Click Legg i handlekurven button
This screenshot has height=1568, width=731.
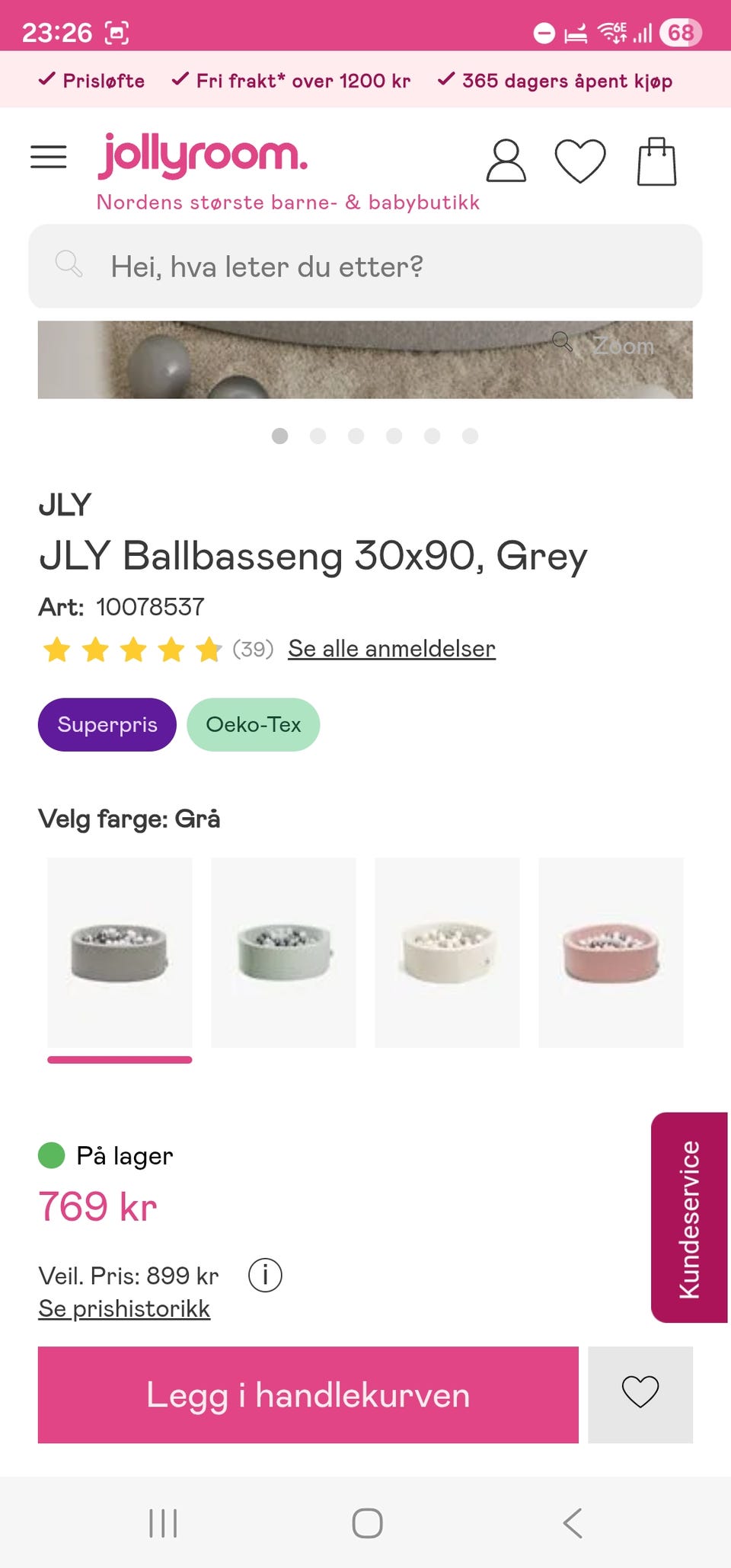(308, 1394)
